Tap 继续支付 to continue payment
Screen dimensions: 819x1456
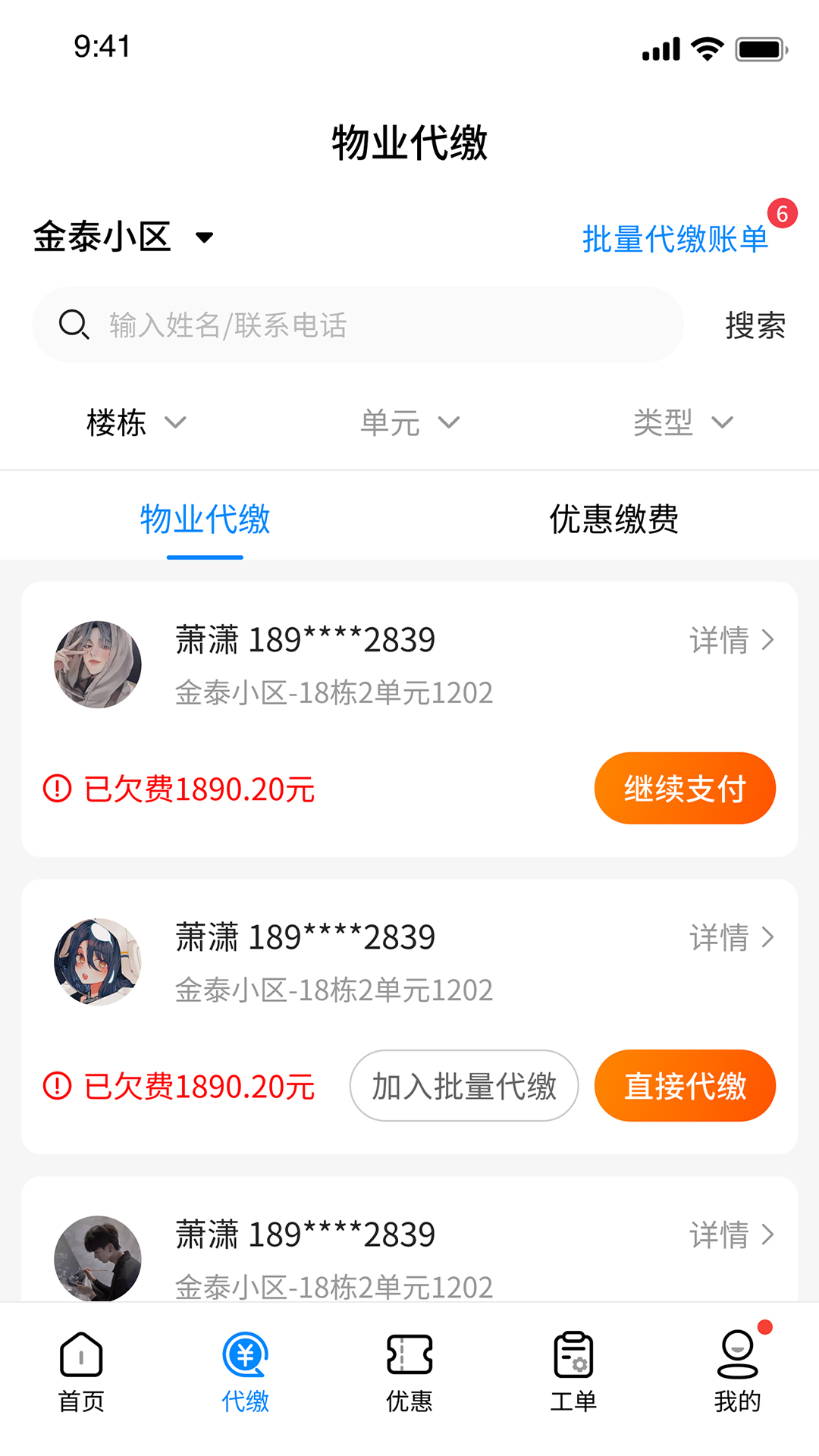tap(685, 789)
